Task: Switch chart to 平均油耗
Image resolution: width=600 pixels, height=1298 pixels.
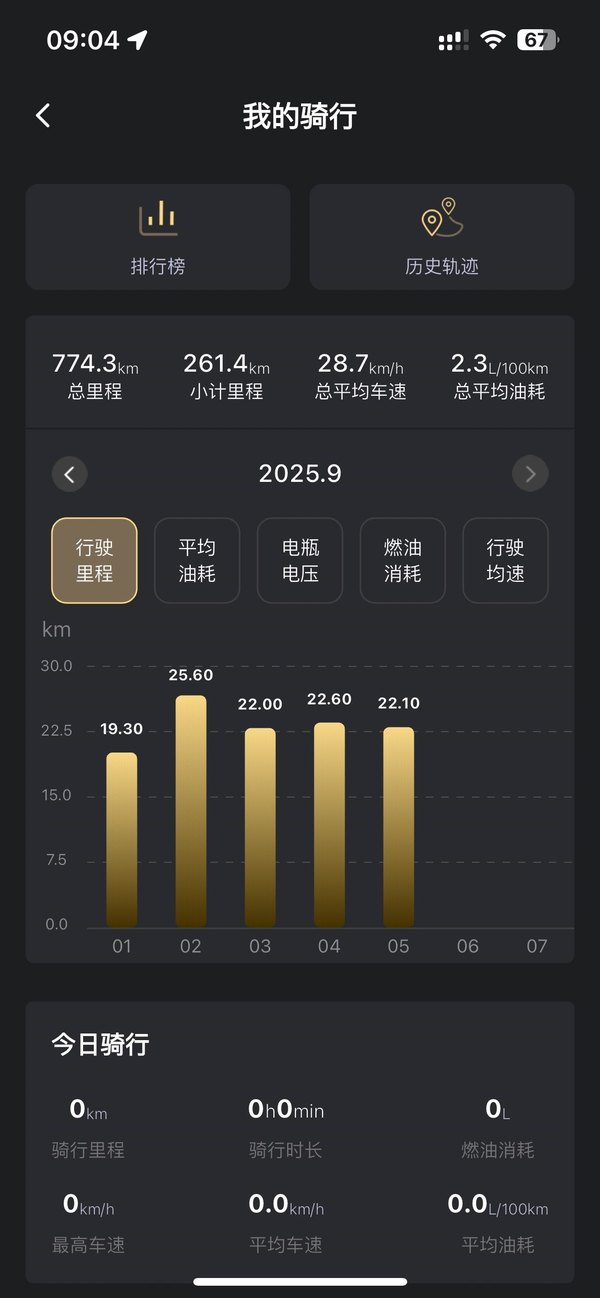Action: click(197, 561)
